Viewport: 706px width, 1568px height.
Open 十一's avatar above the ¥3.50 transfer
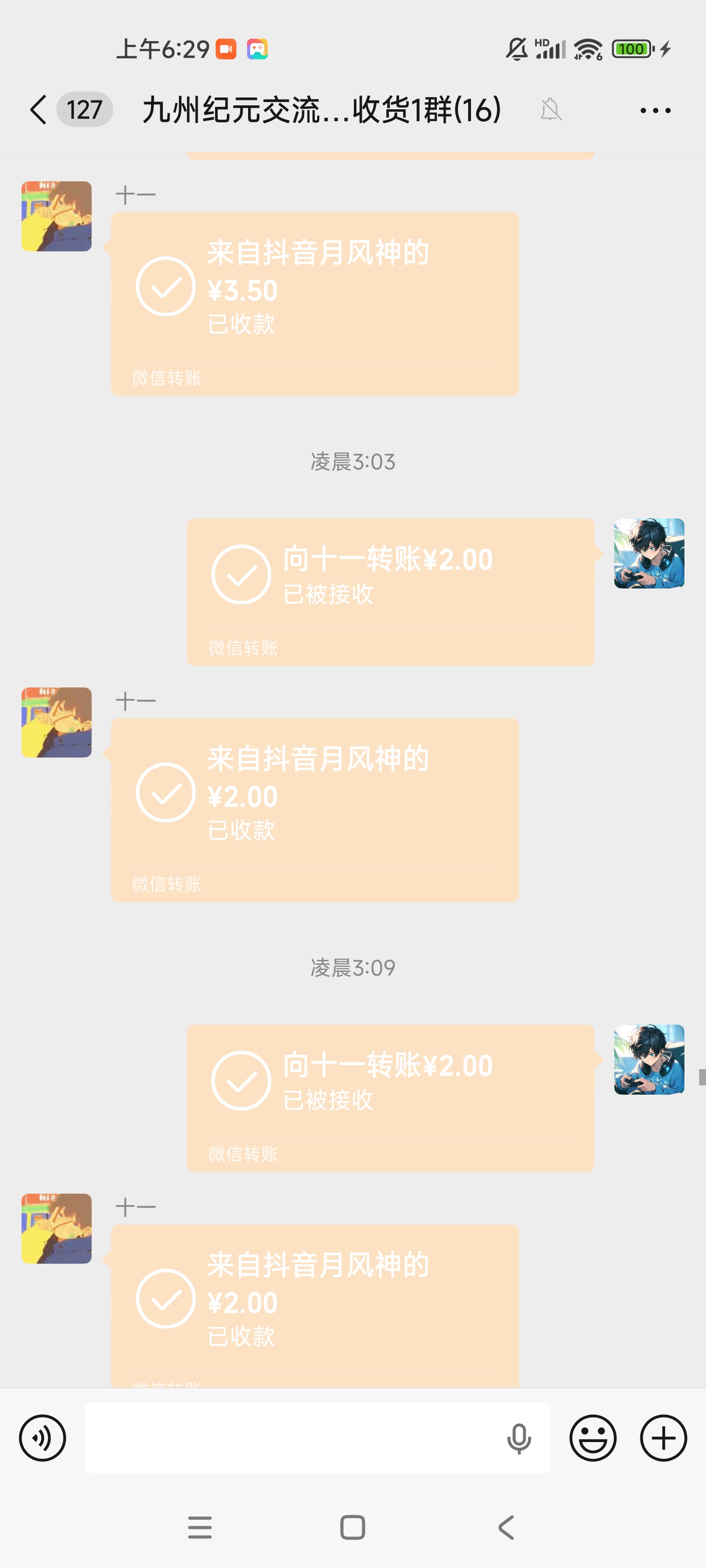click(x=57, y=216)
